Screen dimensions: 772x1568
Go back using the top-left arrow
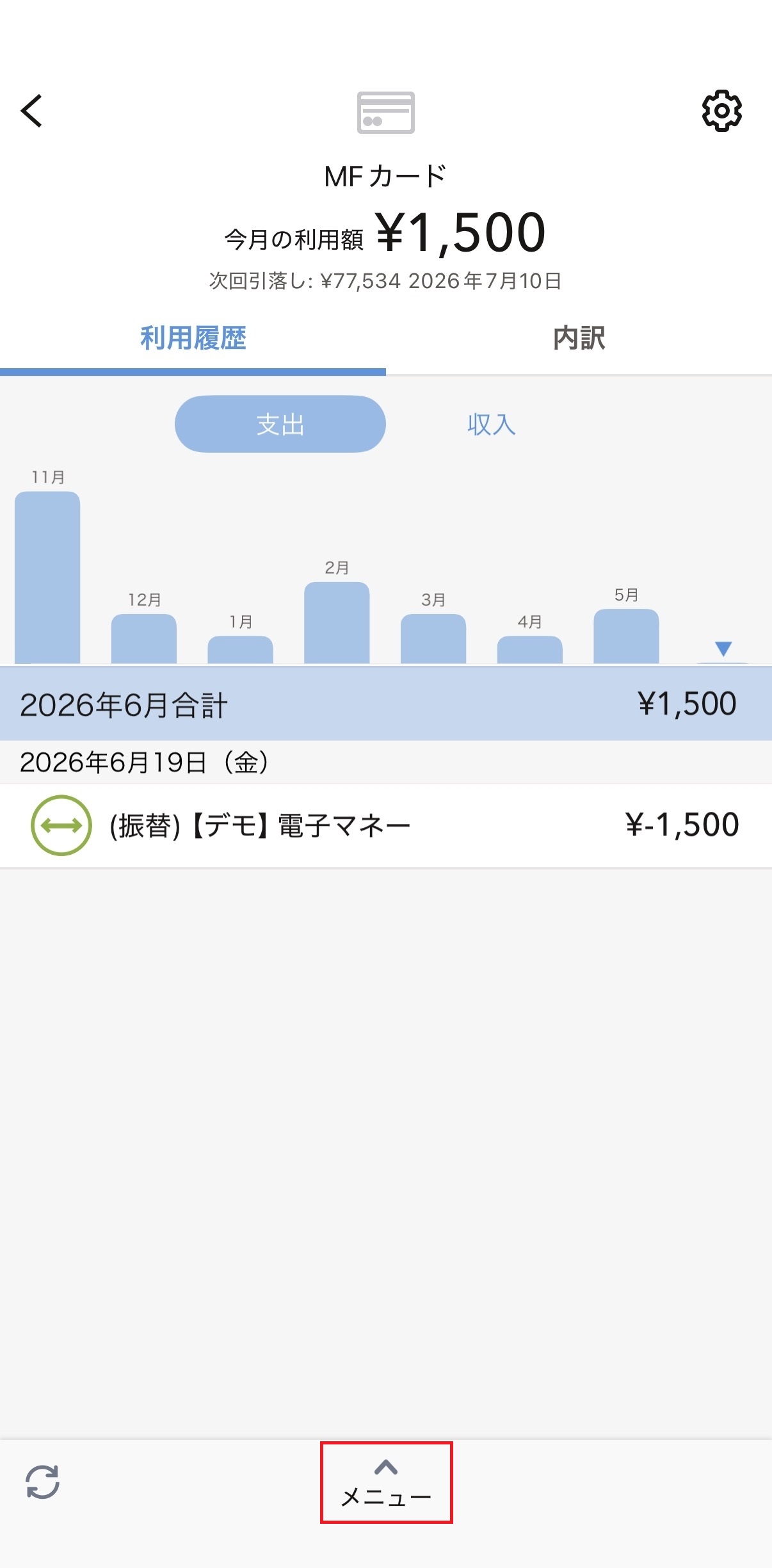(32, 111)
